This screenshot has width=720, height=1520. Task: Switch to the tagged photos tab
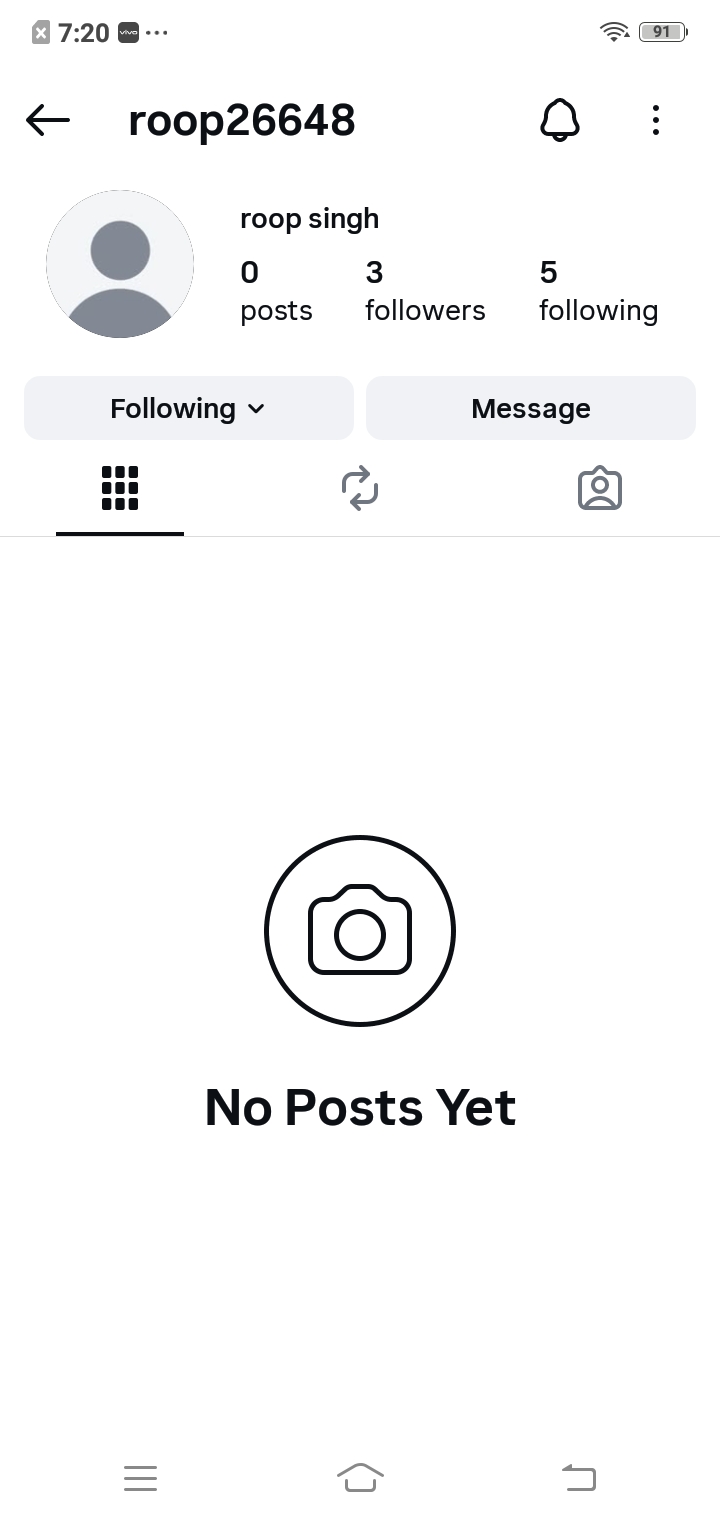[x=600, y=489]
